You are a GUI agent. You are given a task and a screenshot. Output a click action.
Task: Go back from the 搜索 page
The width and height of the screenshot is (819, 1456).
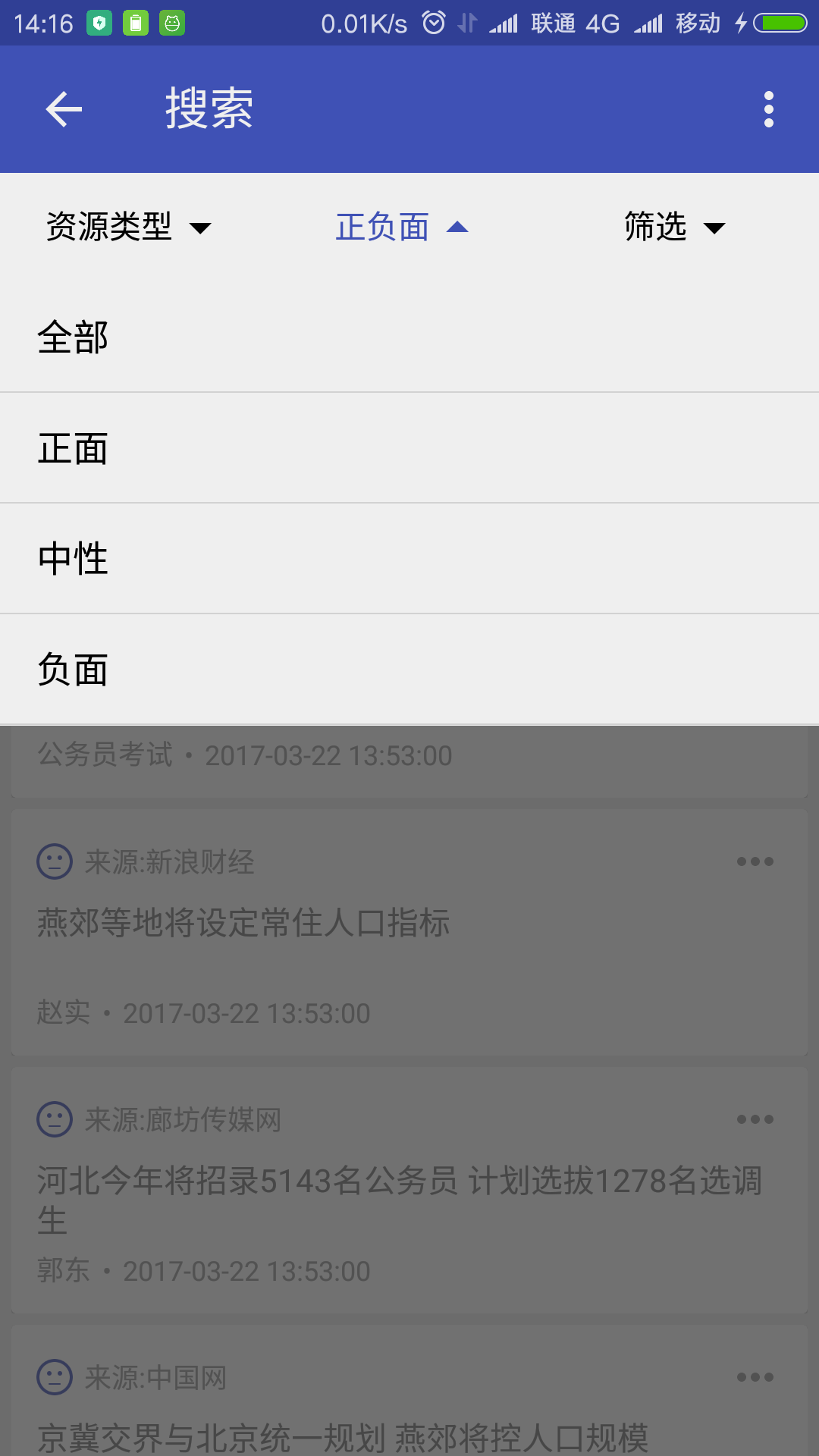tap(64, 109)
